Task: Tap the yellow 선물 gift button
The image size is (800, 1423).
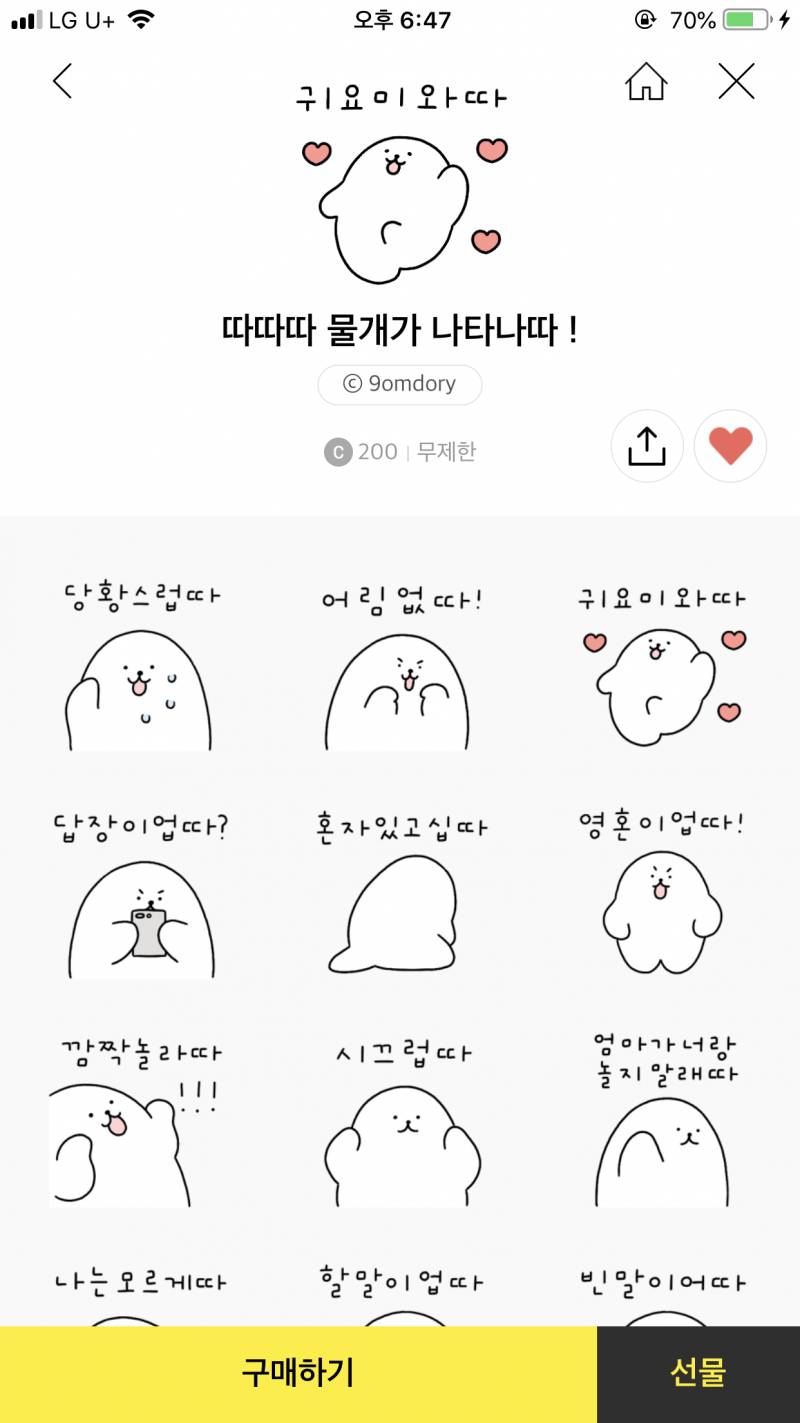Action: tap(697, 1374)
